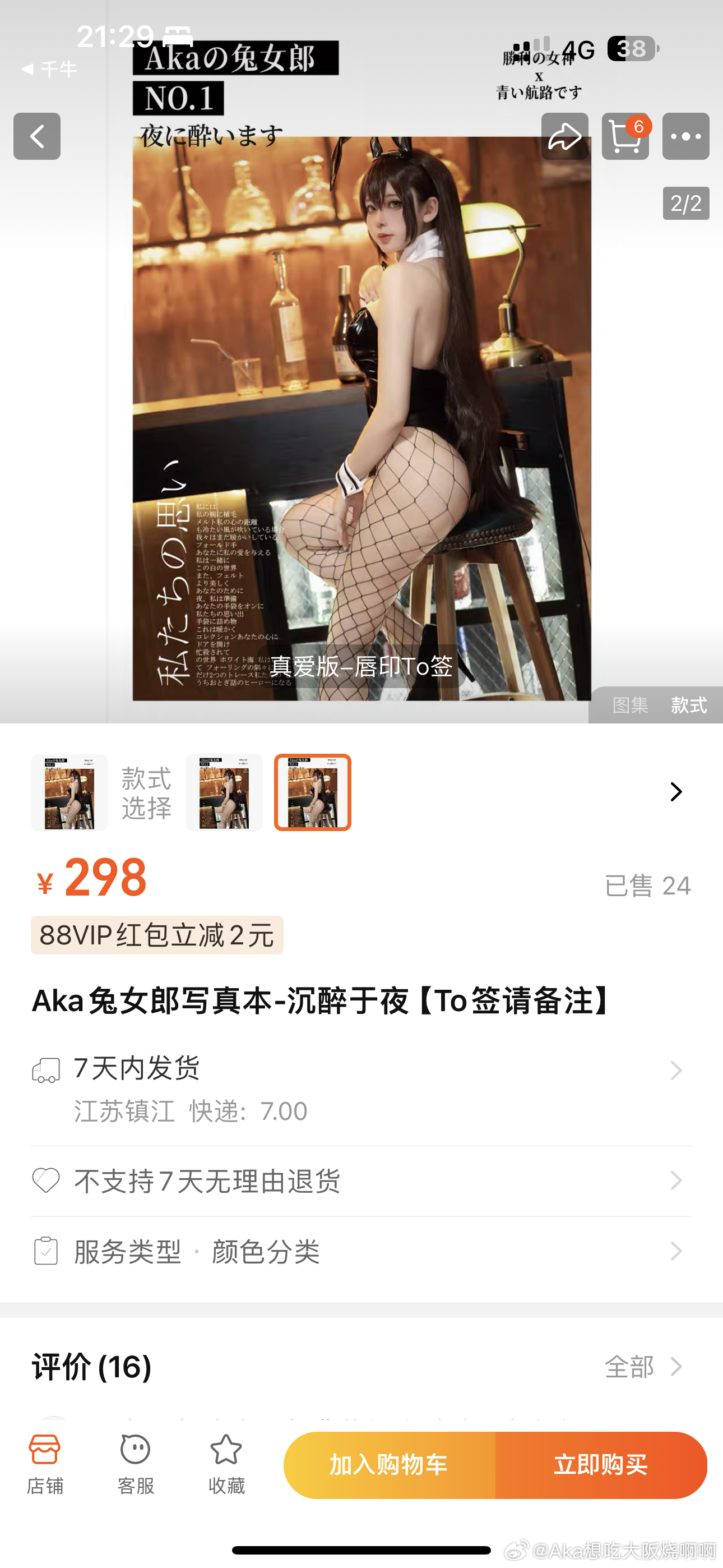This screenshot has width=723, height=1568.
Task: Share this product listing
Action: coord(564,136)
